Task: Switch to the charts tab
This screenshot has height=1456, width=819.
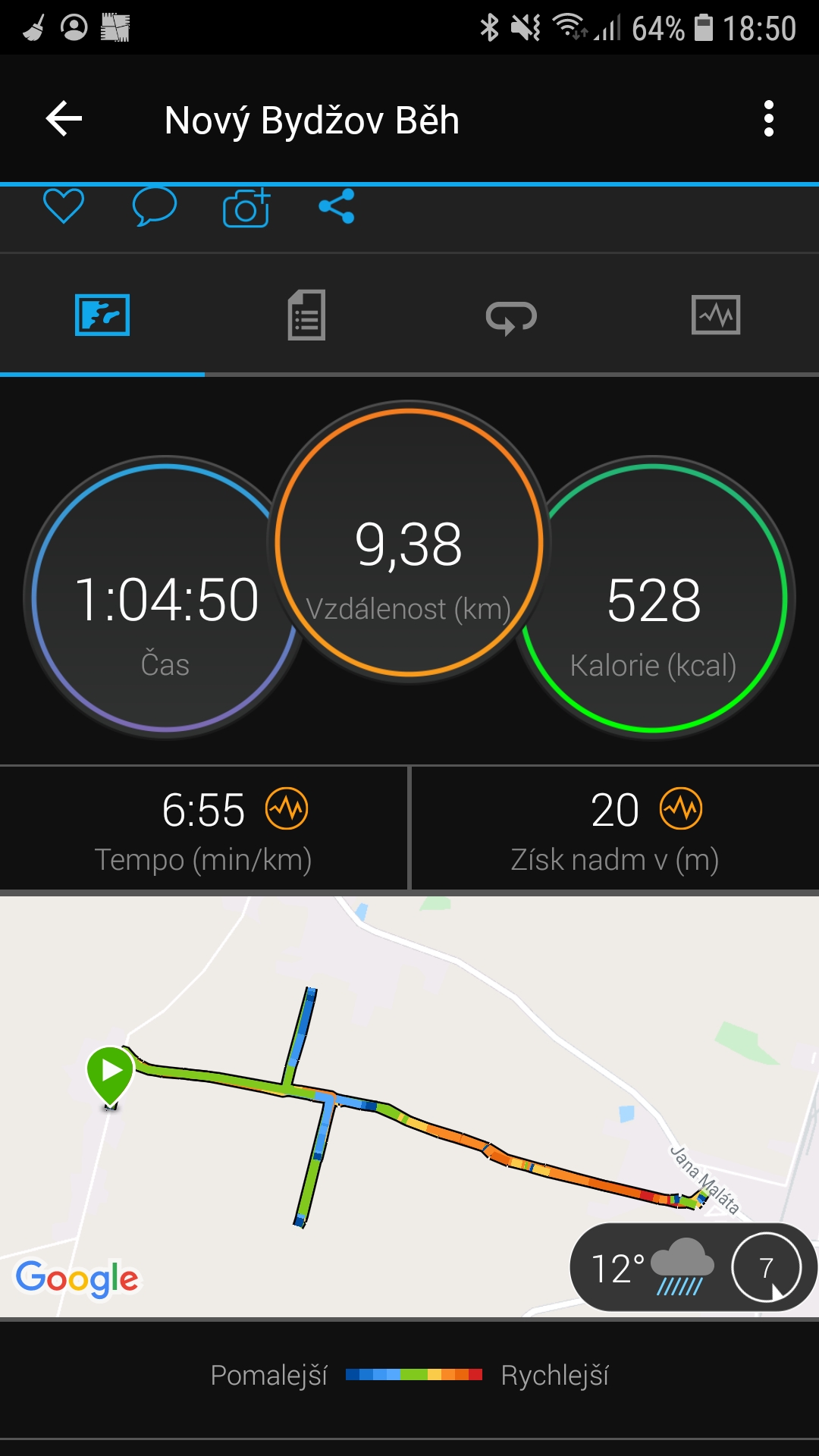Action: (716, 315)
